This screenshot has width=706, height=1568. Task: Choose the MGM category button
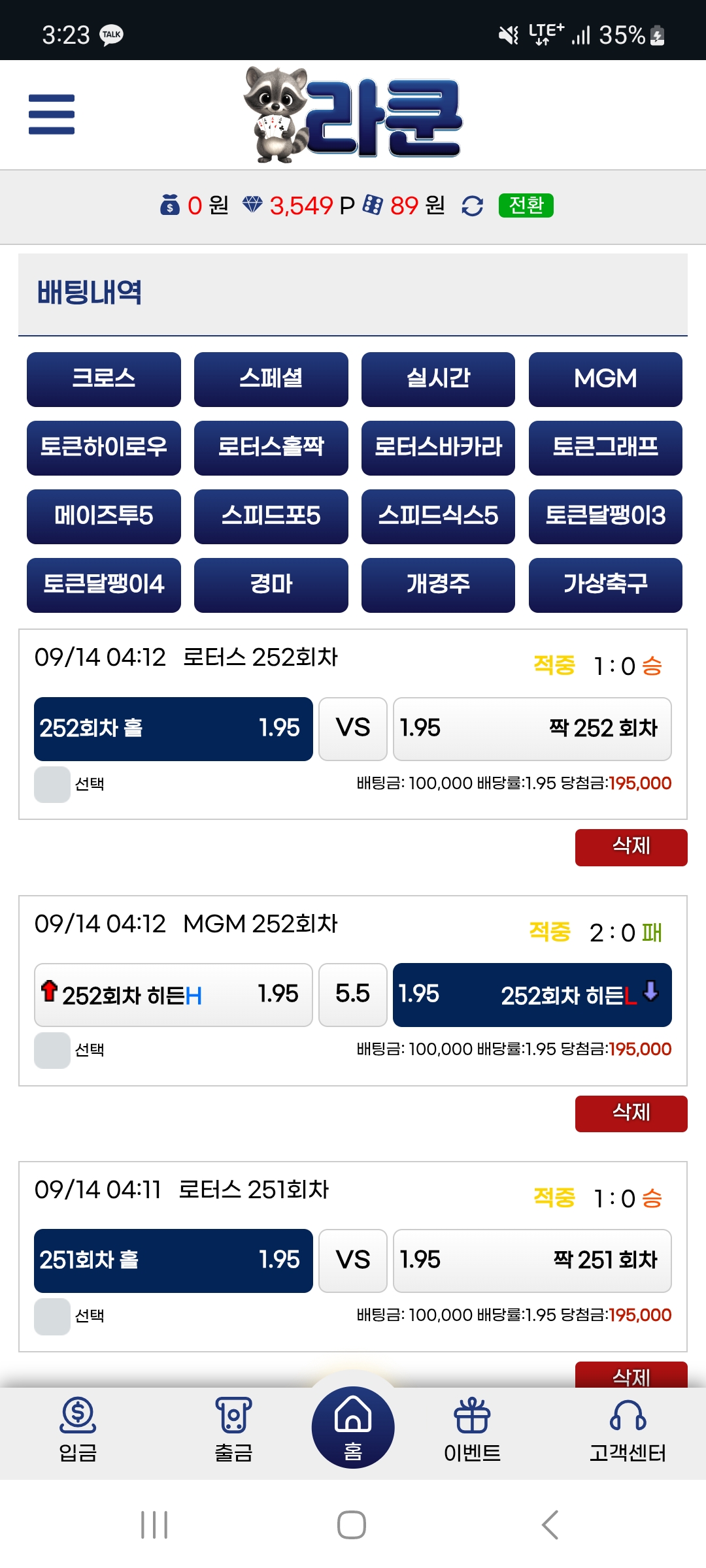coord(605,379)
